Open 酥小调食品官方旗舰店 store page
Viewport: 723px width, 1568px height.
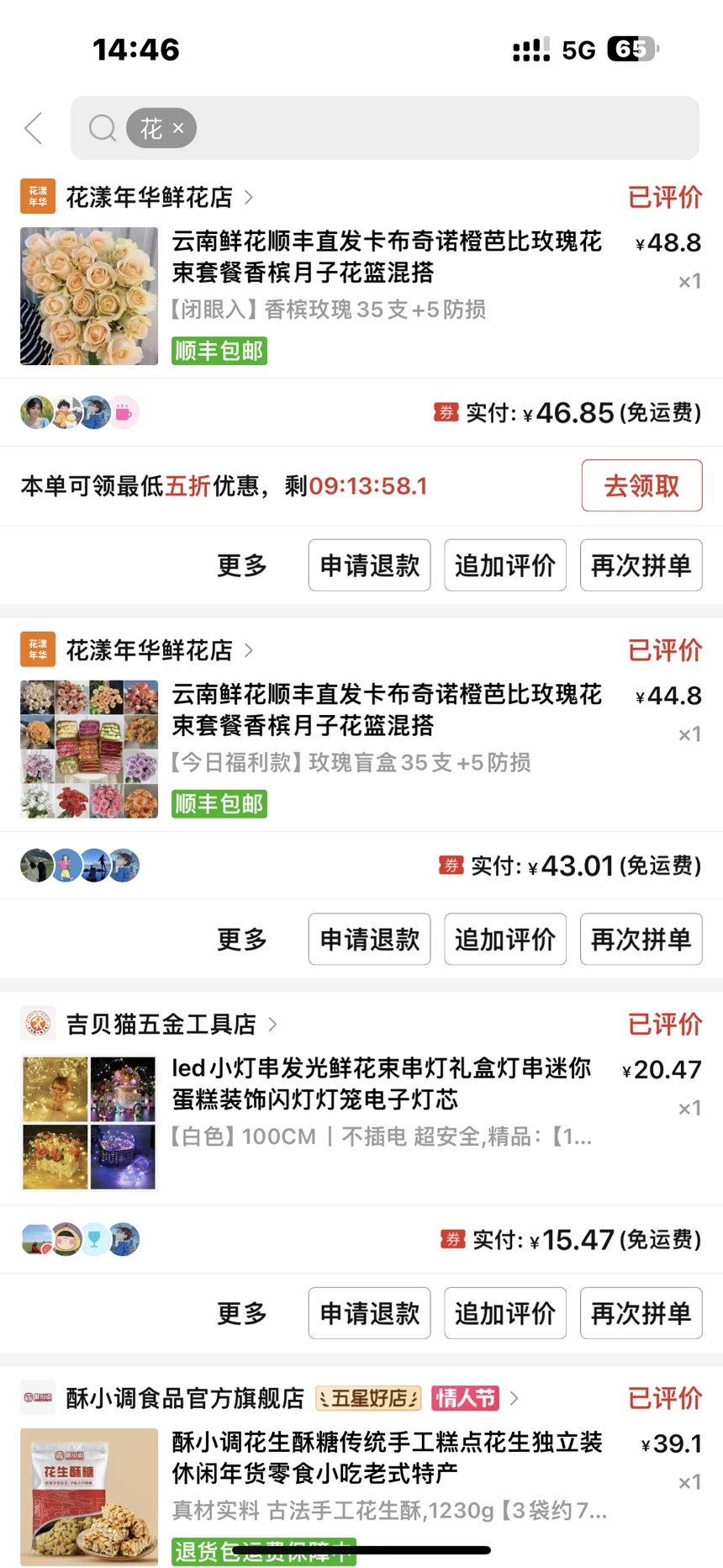point(185,1398)
